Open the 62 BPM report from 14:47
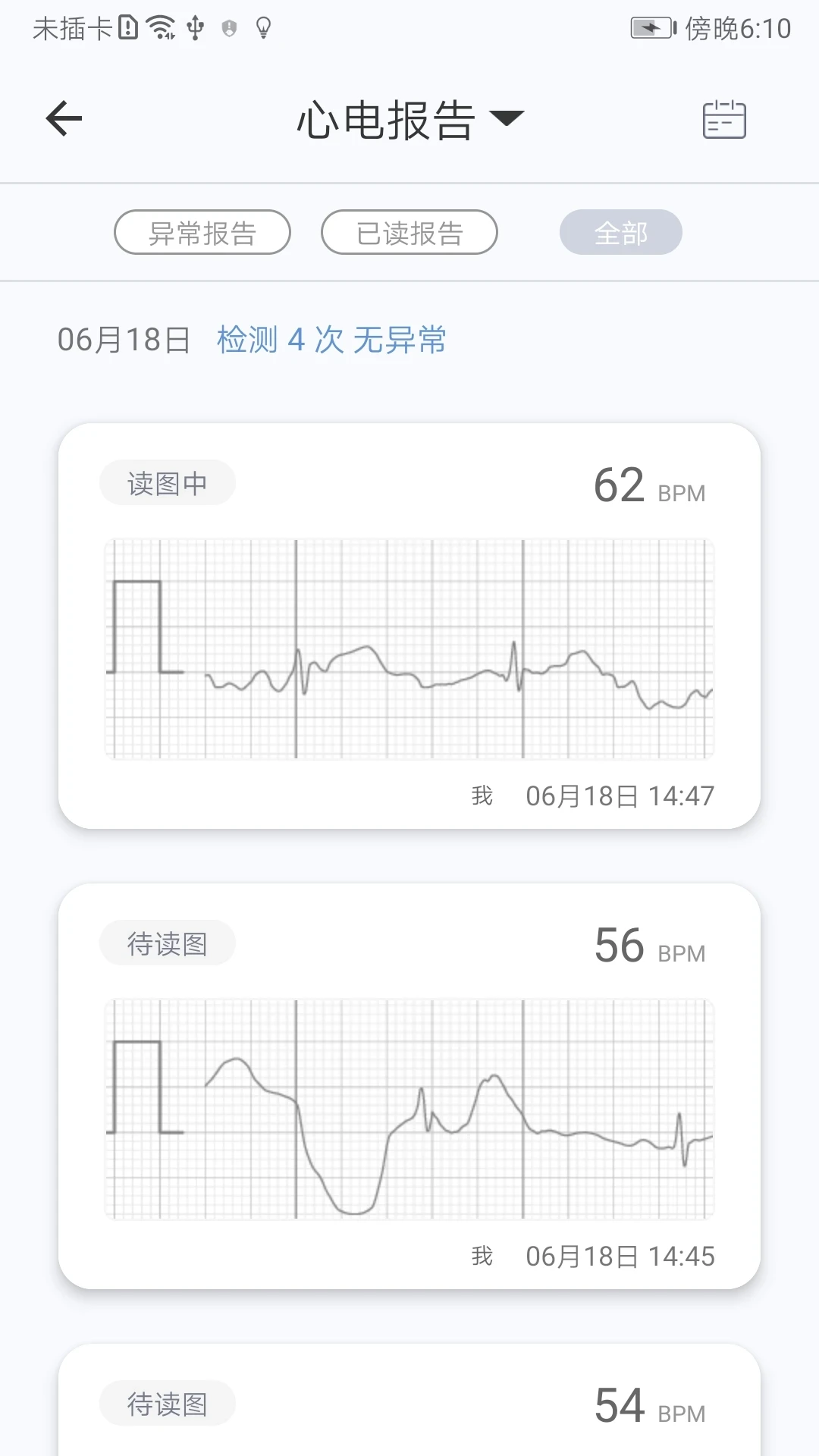The height and width of the screenshot is (1456, 819). click(409, 626)
